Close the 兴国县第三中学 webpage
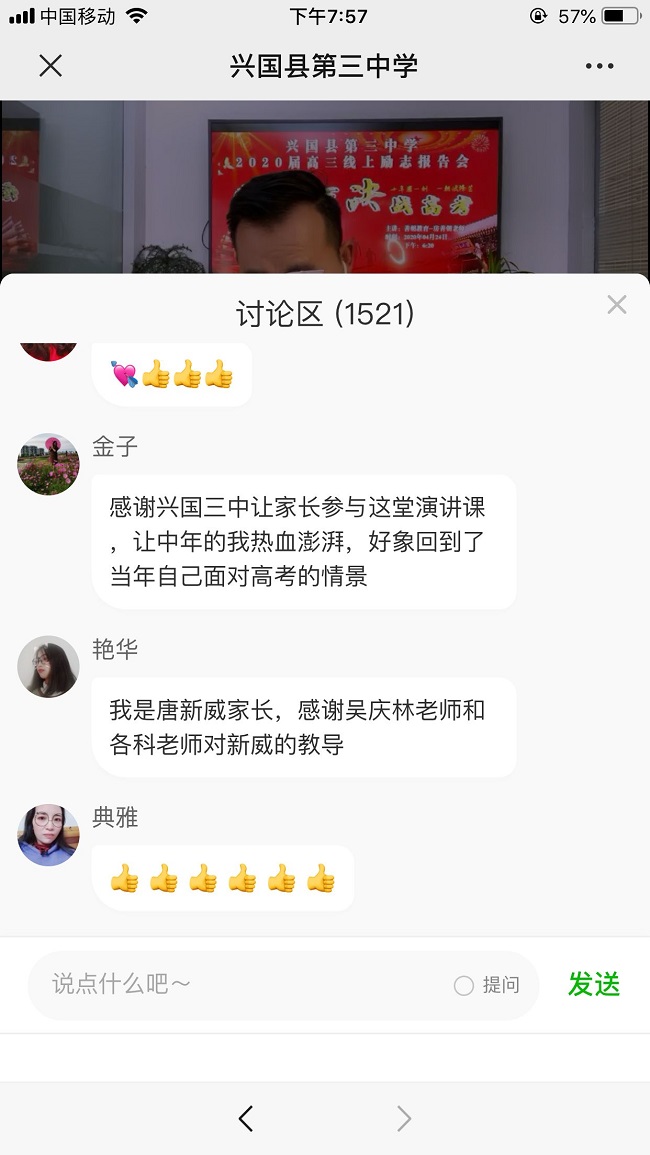650x1155 pixels. pyautogui.click(x=50, y=66)
